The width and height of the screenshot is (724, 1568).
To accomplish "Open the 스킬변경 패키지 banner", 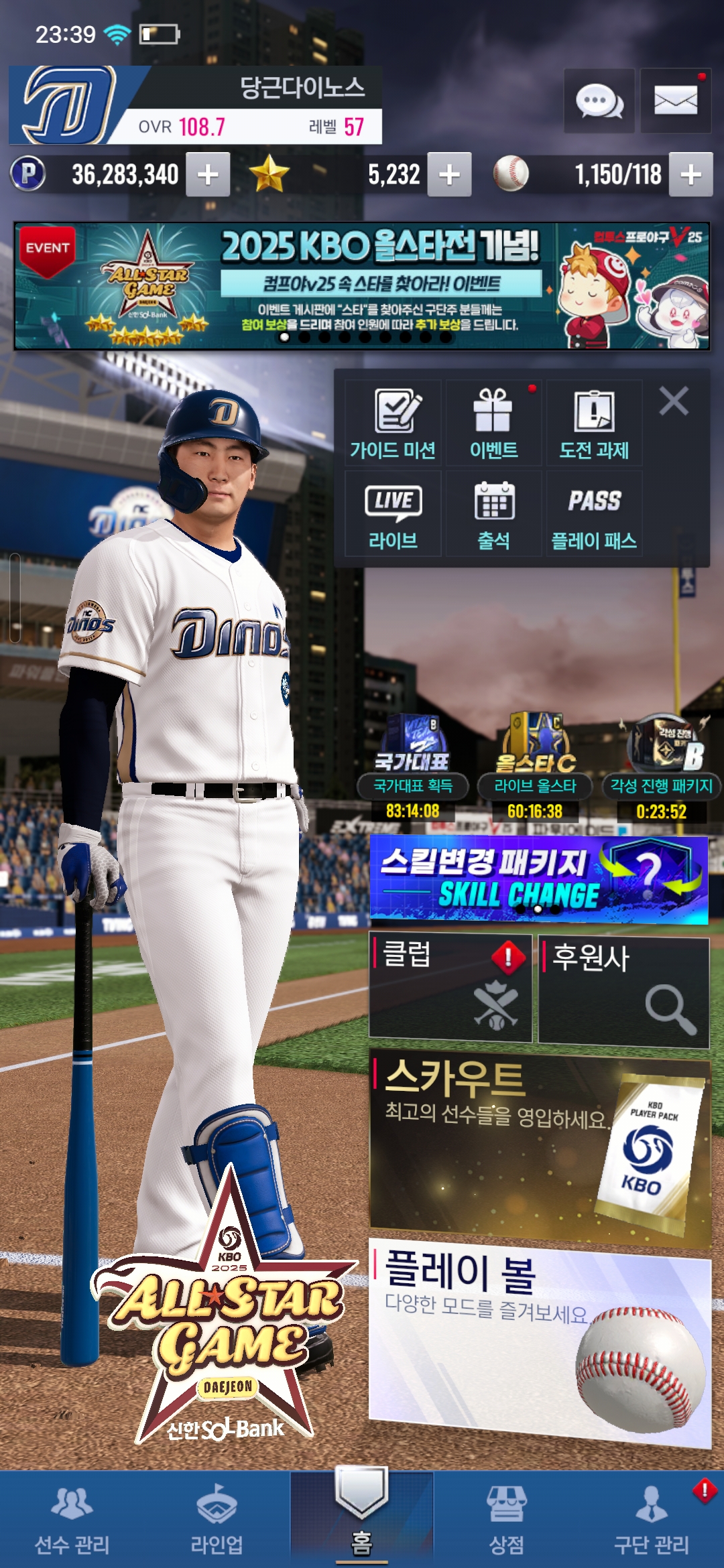I will pos(538,879).
